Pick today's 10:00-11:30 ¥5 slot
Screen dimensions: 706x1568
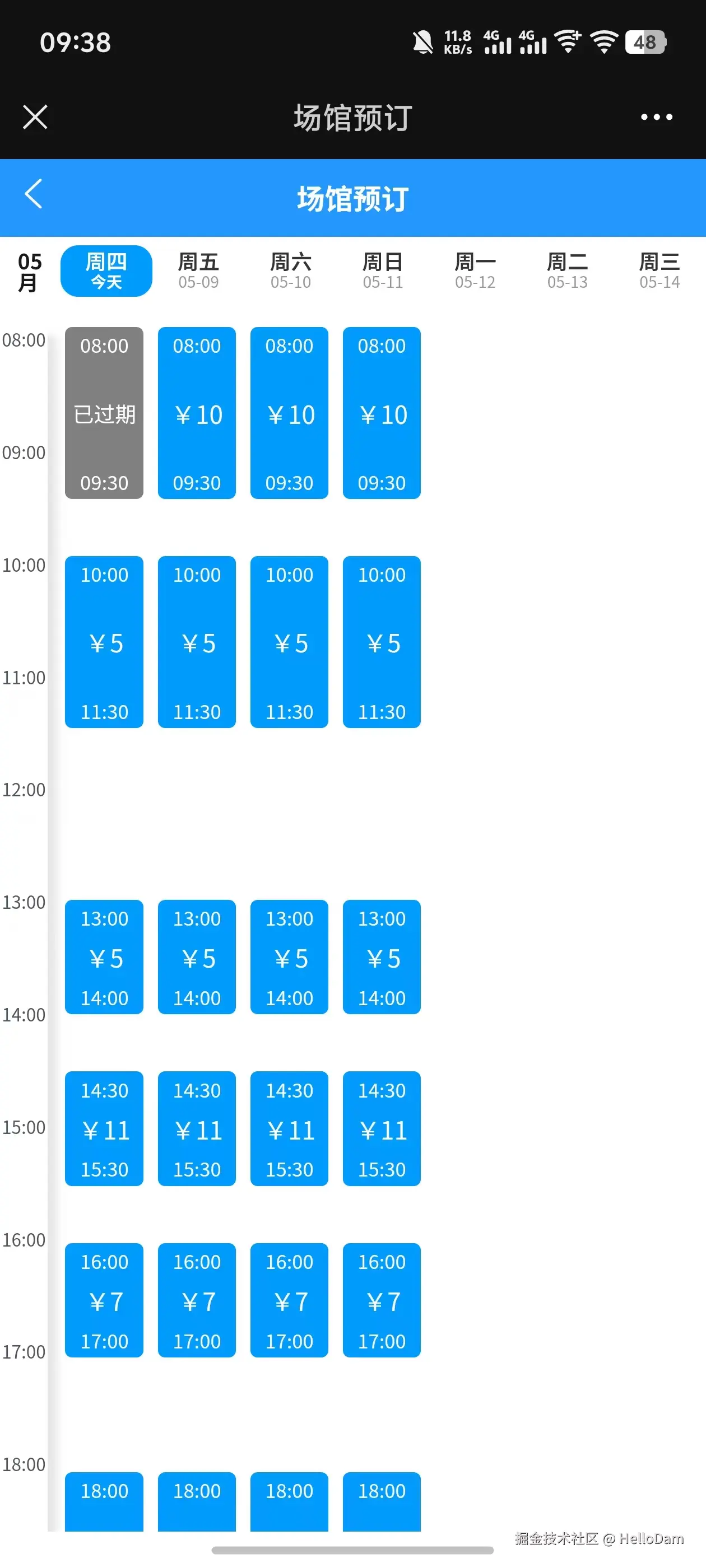104,642
